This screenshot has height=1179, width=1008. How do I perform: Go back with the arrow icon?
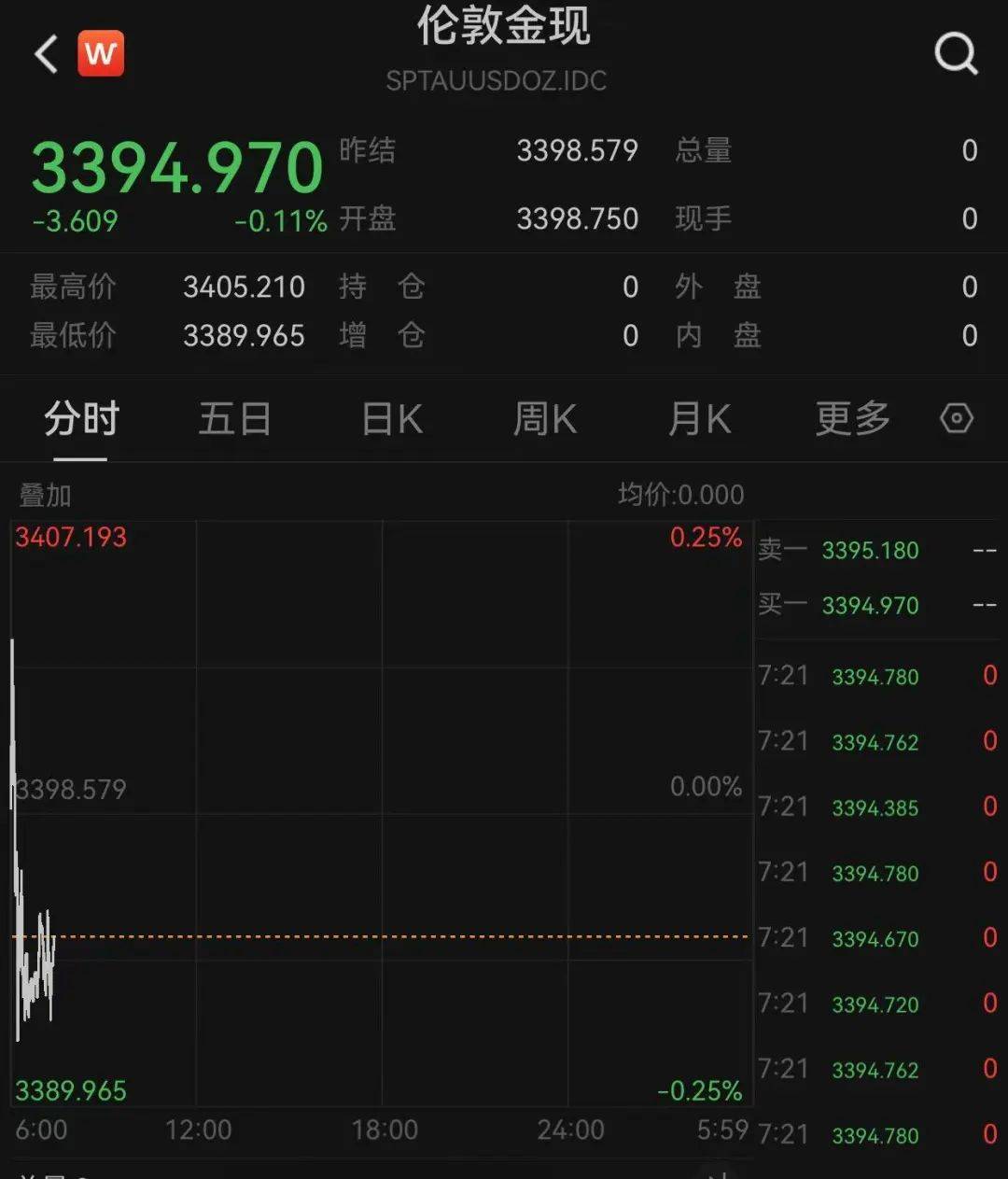(47, 54)
